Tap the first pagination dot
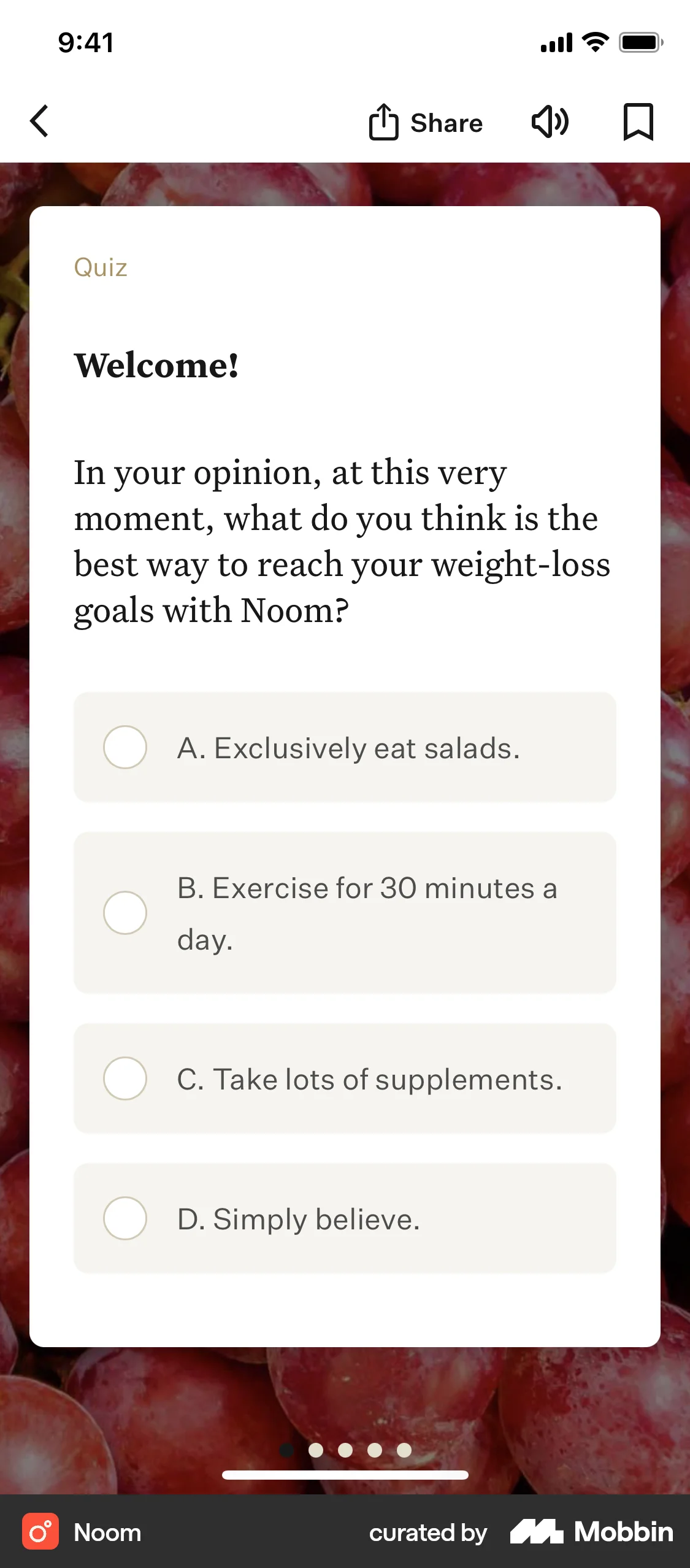This screenshot has height=1568, width=690. coord(286,1450)
